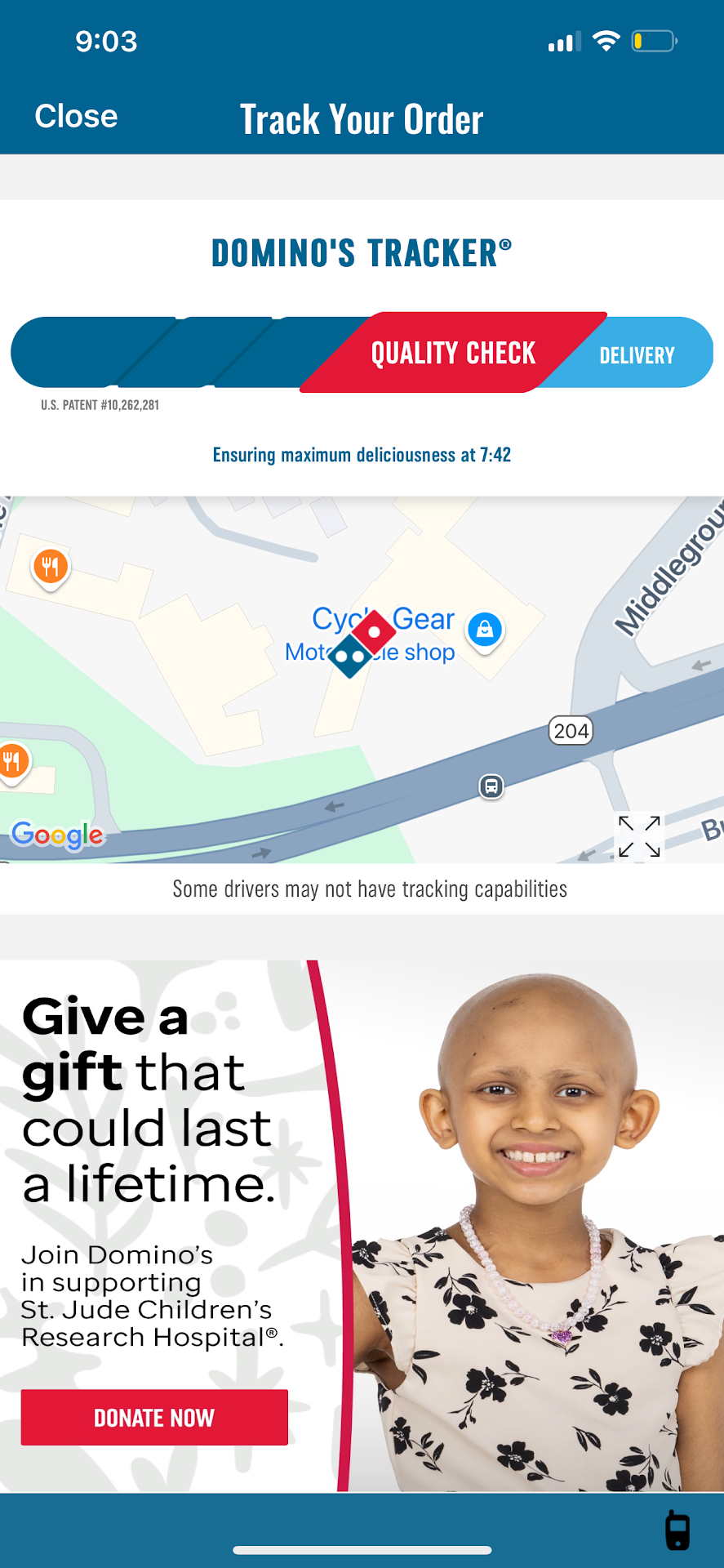The width and height of the screenshot is (724, 1568).
Task: Open the phone icon at bottom right
Action: click(677, 1530)
